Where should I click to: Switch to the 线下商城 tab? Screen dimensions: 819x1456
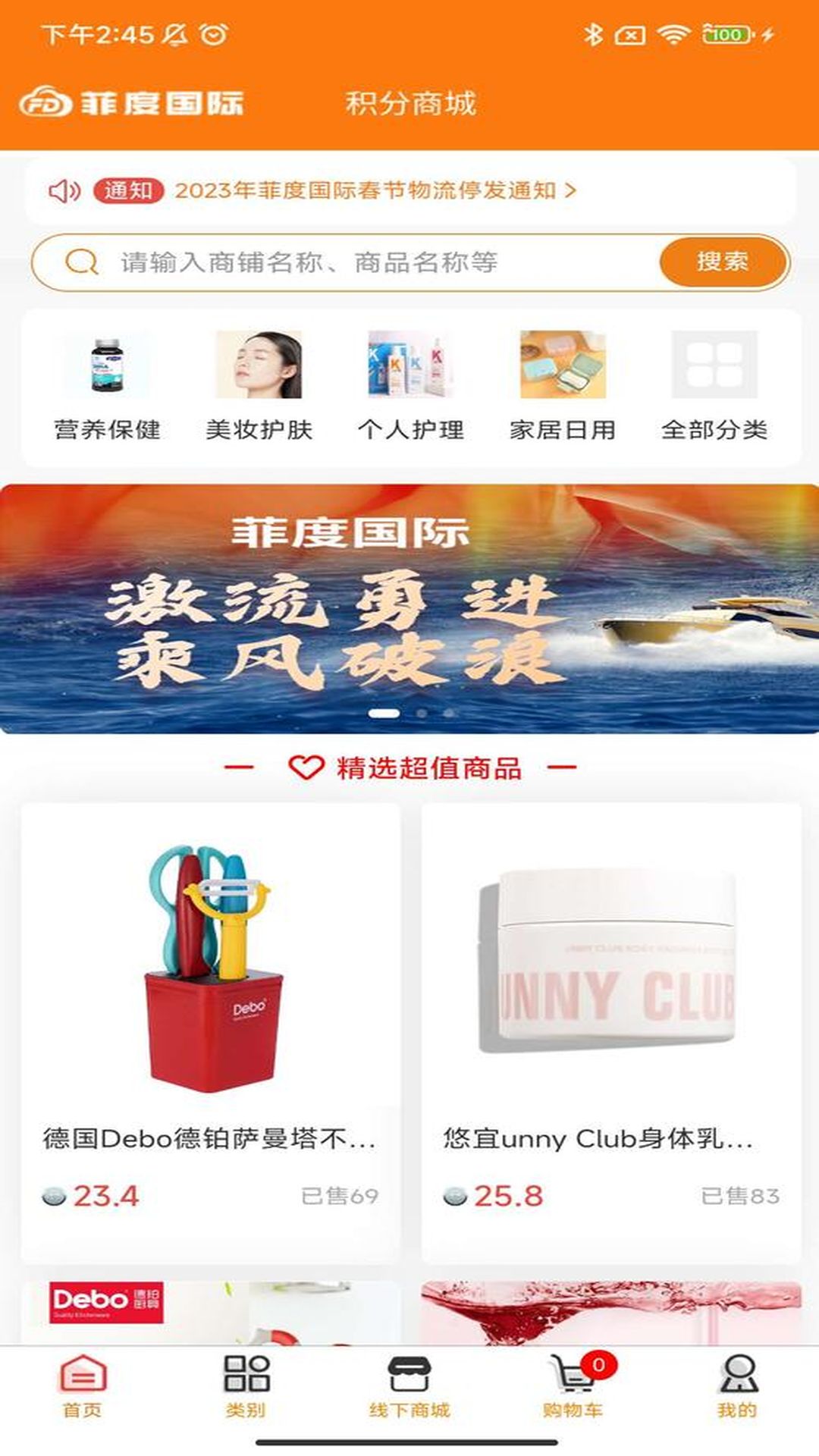(x=409, y=1388)
